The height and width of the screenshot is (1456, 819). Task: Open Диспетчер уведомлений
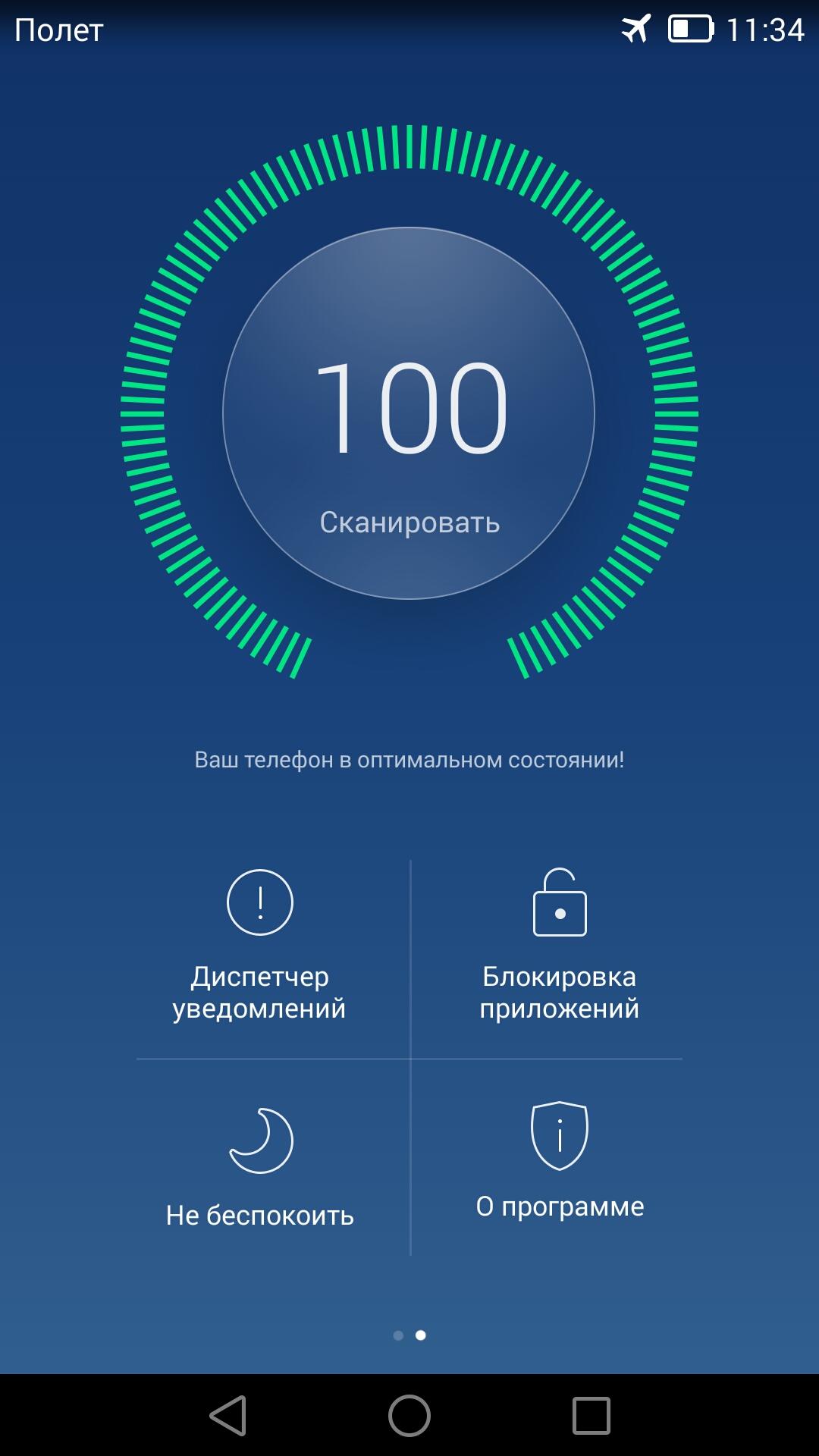[x=259, y=948]
